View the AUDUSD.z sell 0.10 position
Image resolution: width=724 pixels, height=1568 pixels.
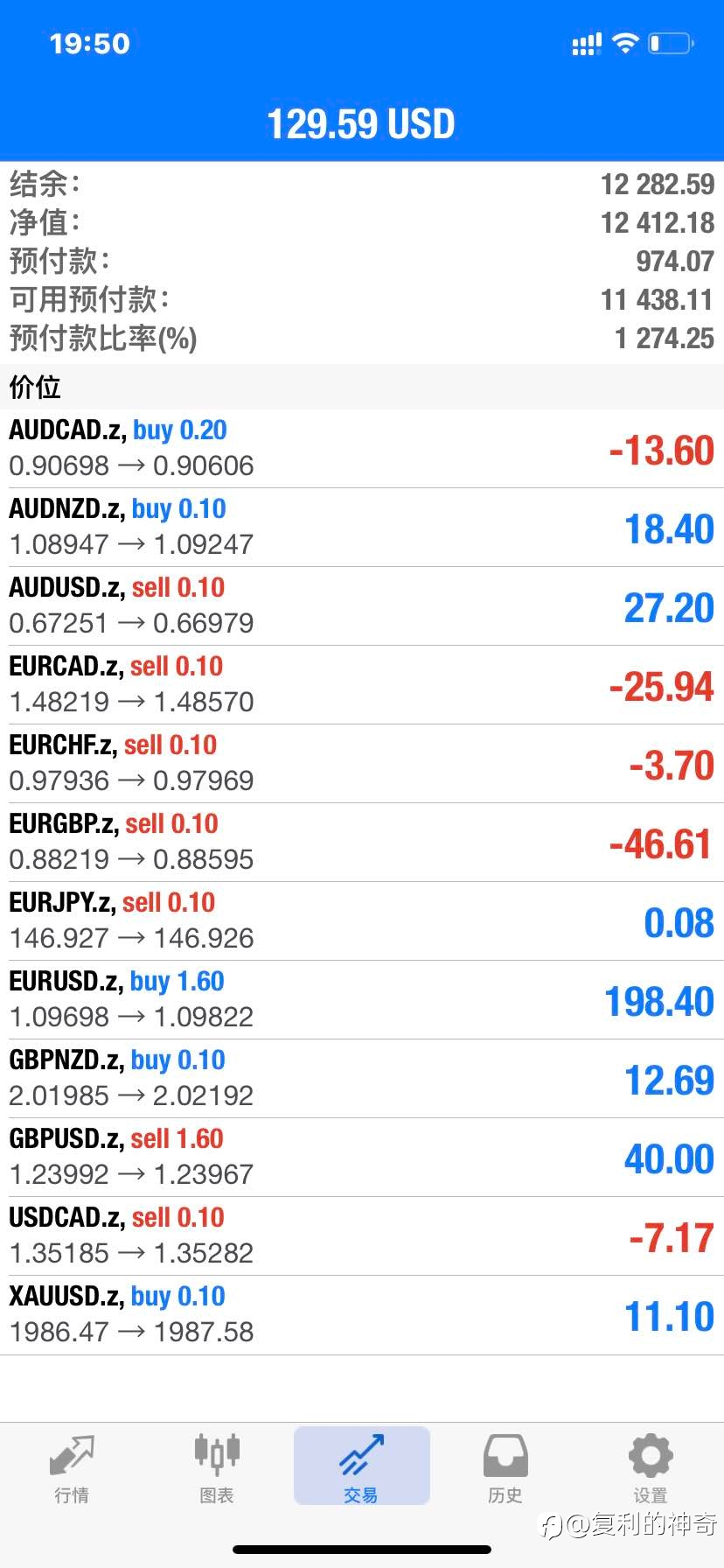(x=362, y=606)
